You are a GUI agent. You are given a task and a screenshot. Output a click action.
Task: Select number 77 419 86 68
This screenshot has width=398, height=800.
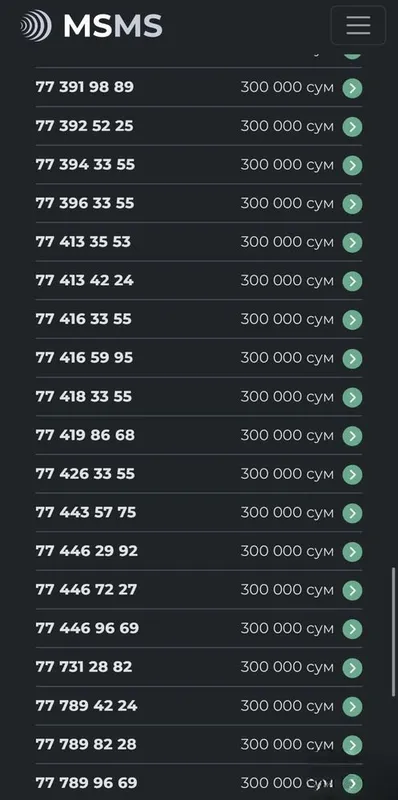pos(85,435)
